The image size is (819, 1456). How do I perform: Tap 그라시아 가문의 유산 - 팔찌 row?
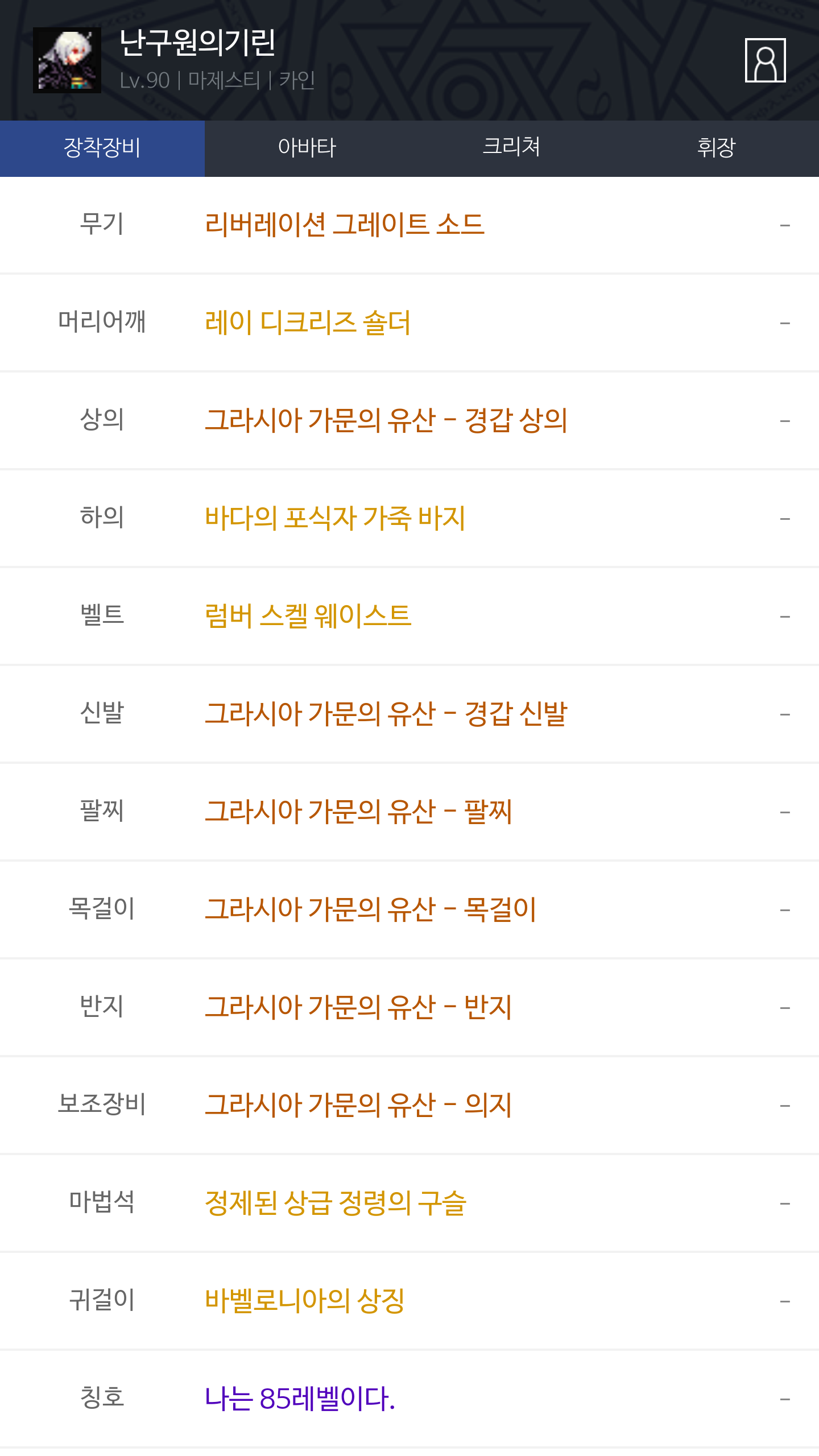click(x=409, y=812)
